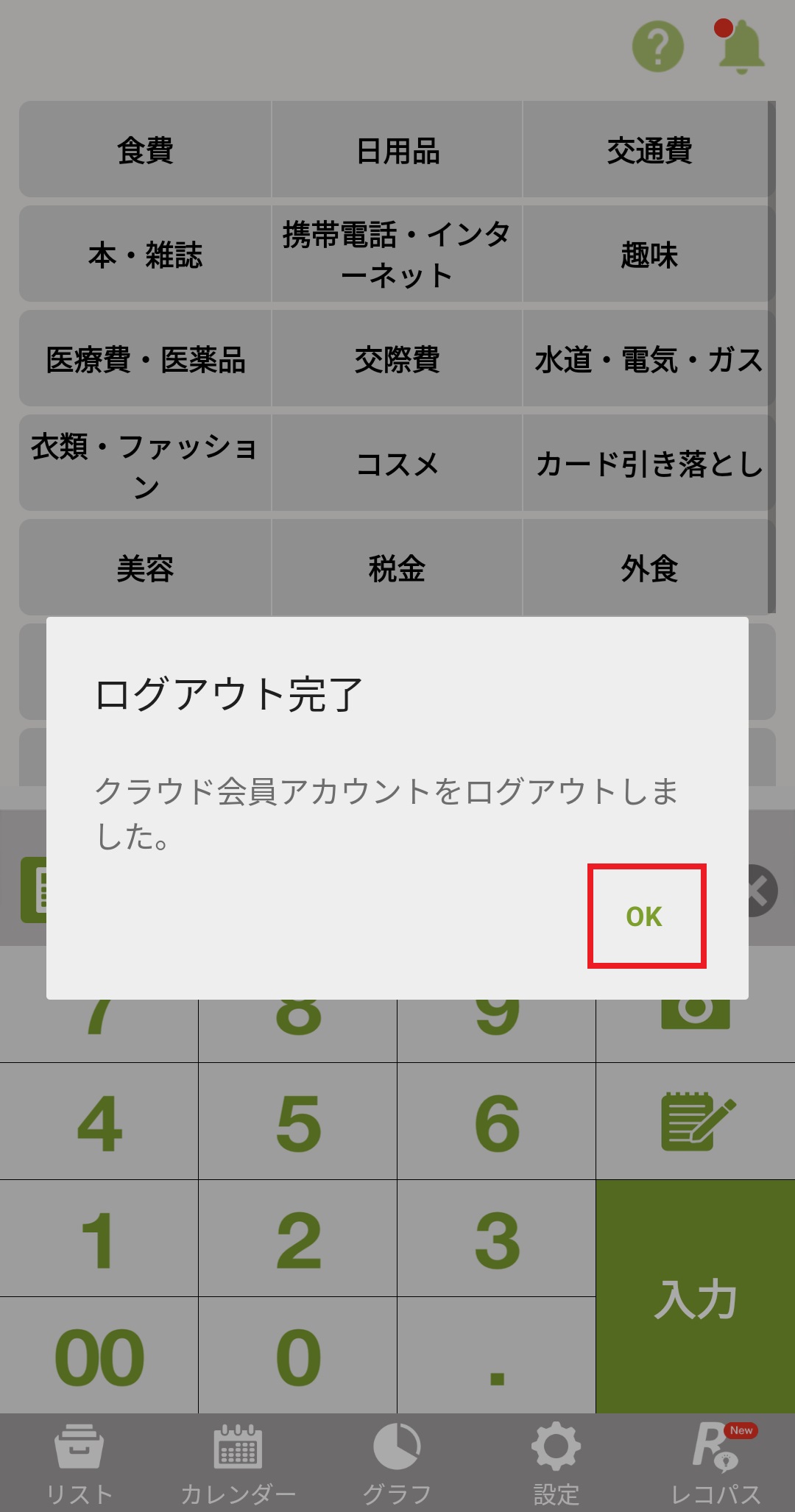Pick the 税金 category

pos(397,568)
